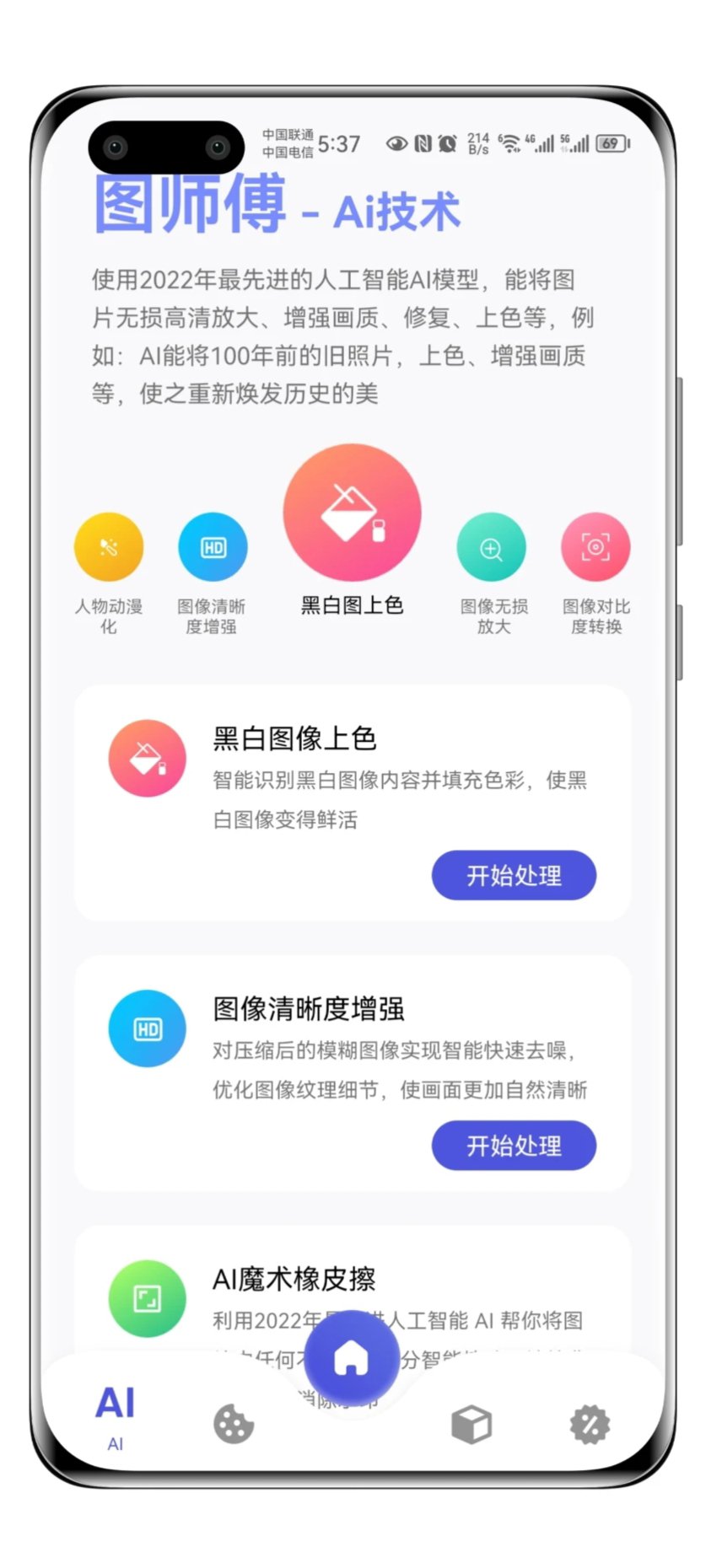Open the cube tab in bottom bar
The height and width of the screenshot is (1568, 706).
point(472,1424)
